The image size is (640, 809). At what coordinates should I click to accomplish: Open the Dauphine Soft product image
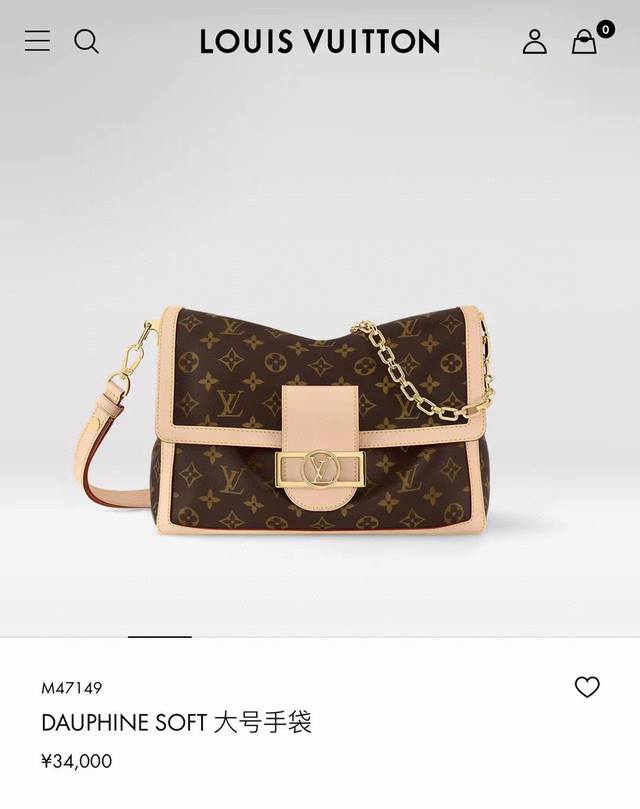click(x=320, y=420)
